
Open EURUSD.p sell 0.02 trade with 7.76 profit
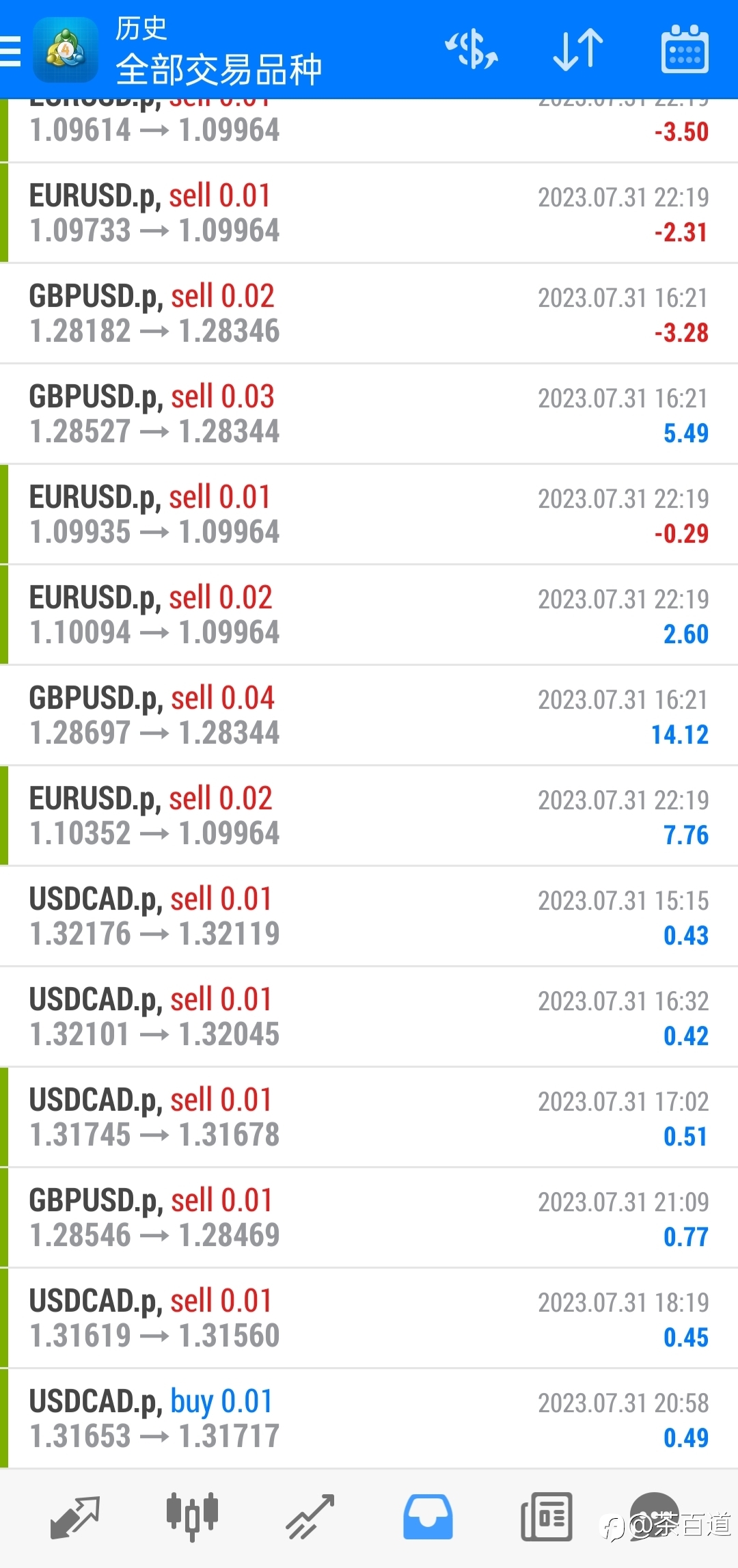(369, 816)
